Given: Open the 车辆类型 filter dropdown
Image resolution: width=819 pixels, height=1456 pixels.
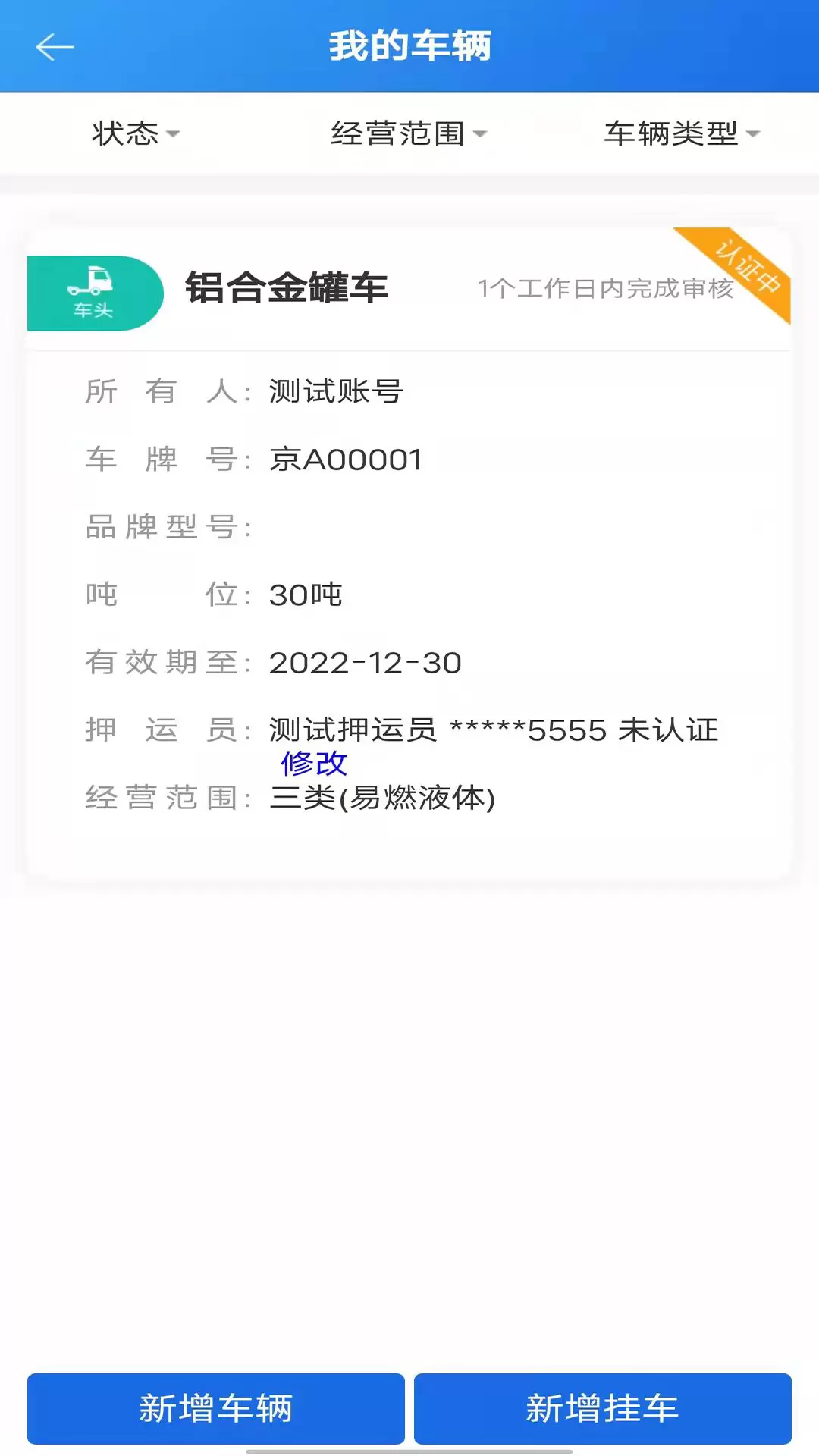Looking at the screenshot, I should pos(682,133).
